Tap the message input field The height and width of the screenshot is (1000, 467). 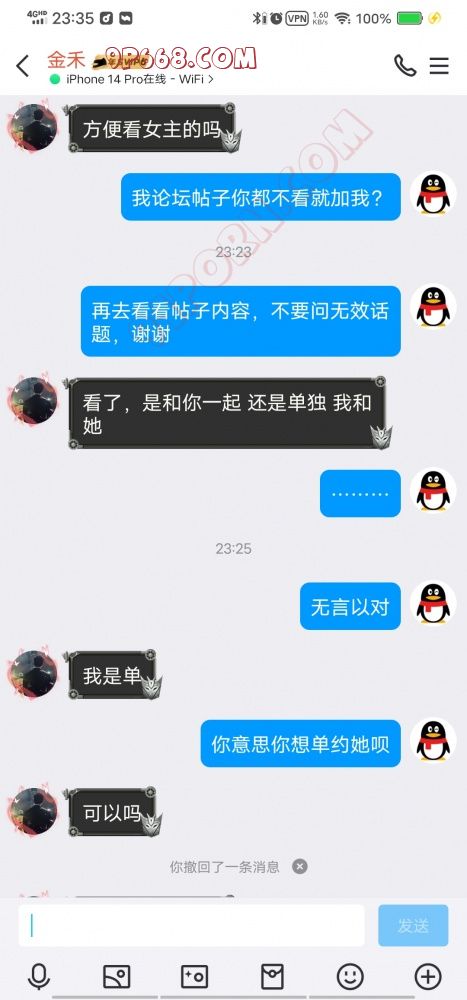coord(191,925)
